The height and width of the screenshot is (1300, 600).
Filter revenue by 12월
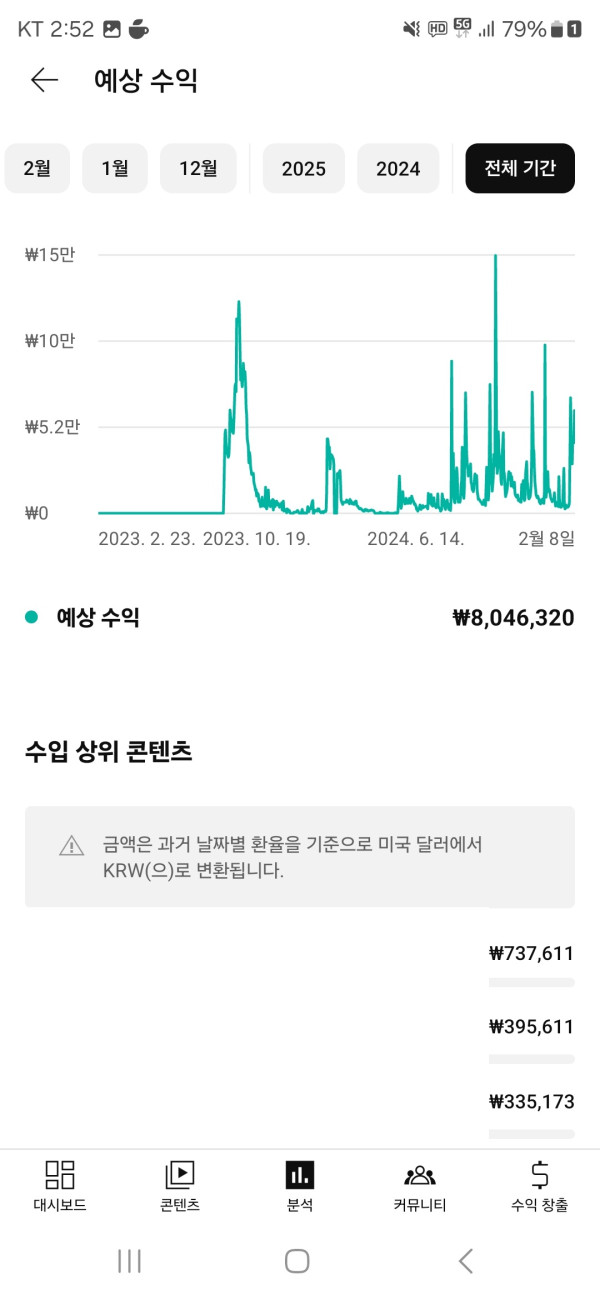198,168
